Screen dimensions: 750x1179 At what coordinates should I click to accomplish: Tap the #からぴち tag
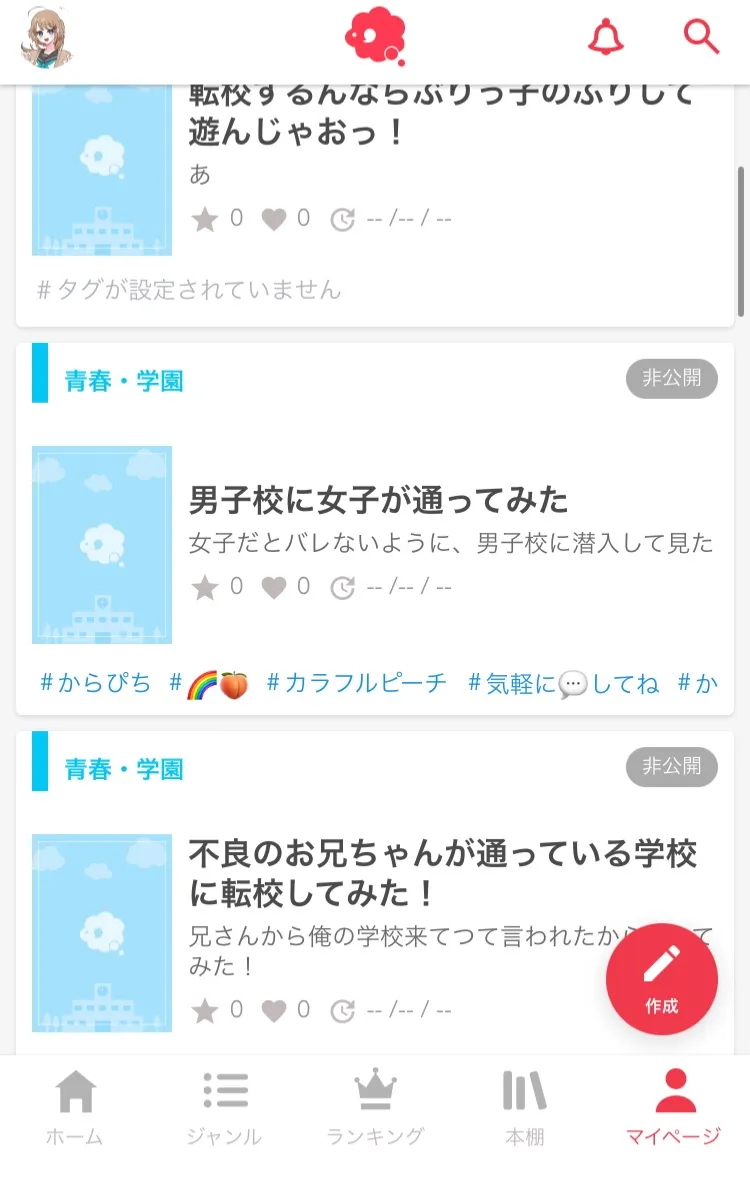pos(96,684)
